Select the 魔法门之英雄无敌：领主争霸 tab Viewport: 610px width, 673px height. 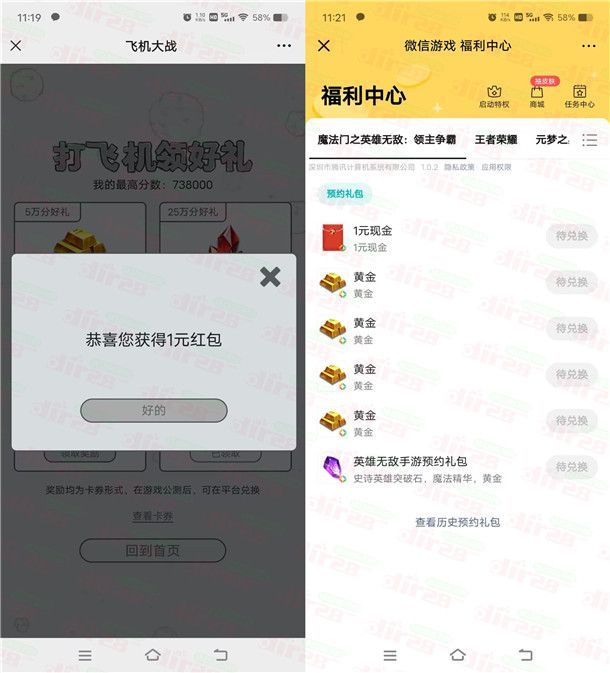point(386,140)
